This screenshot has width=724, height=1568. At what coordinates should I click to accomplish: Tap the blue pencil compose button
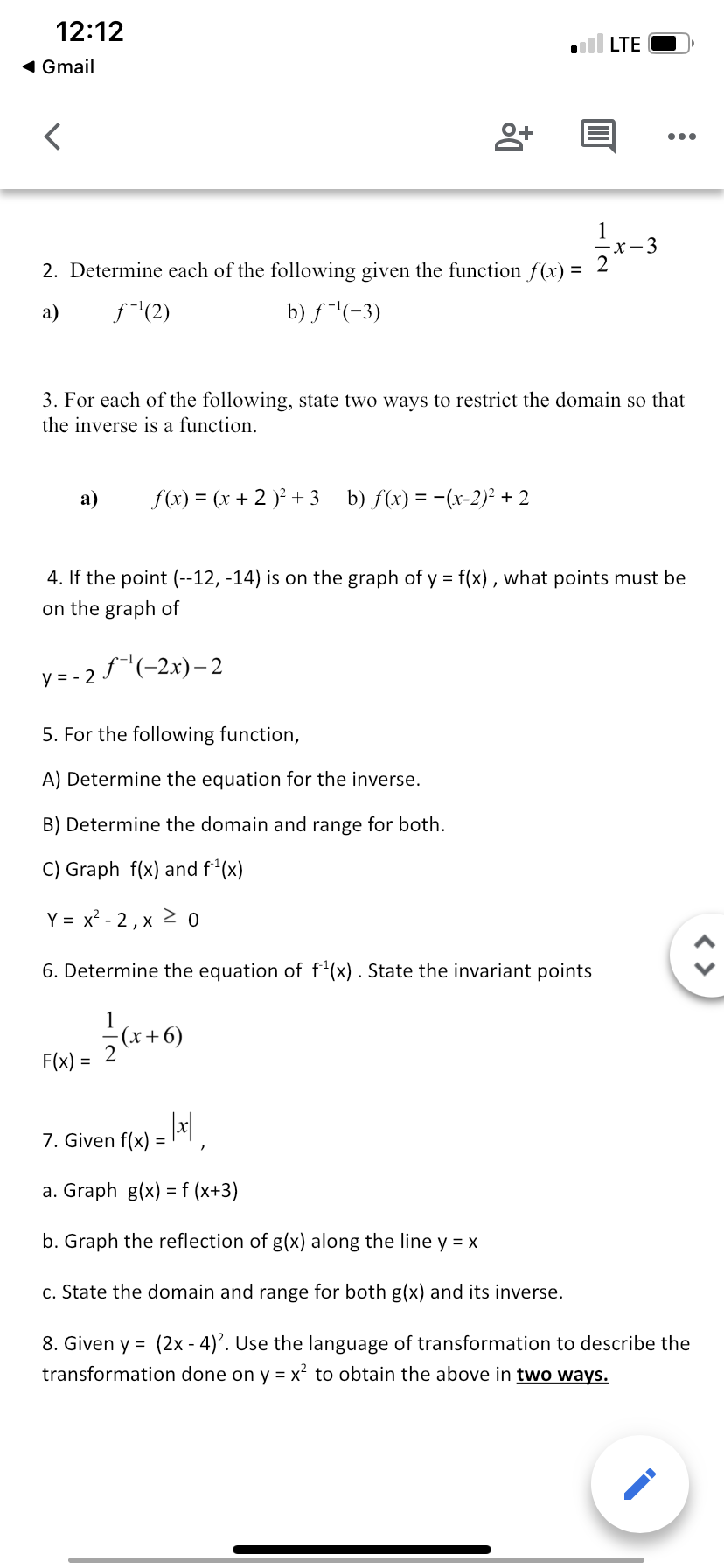(641, 1485)
